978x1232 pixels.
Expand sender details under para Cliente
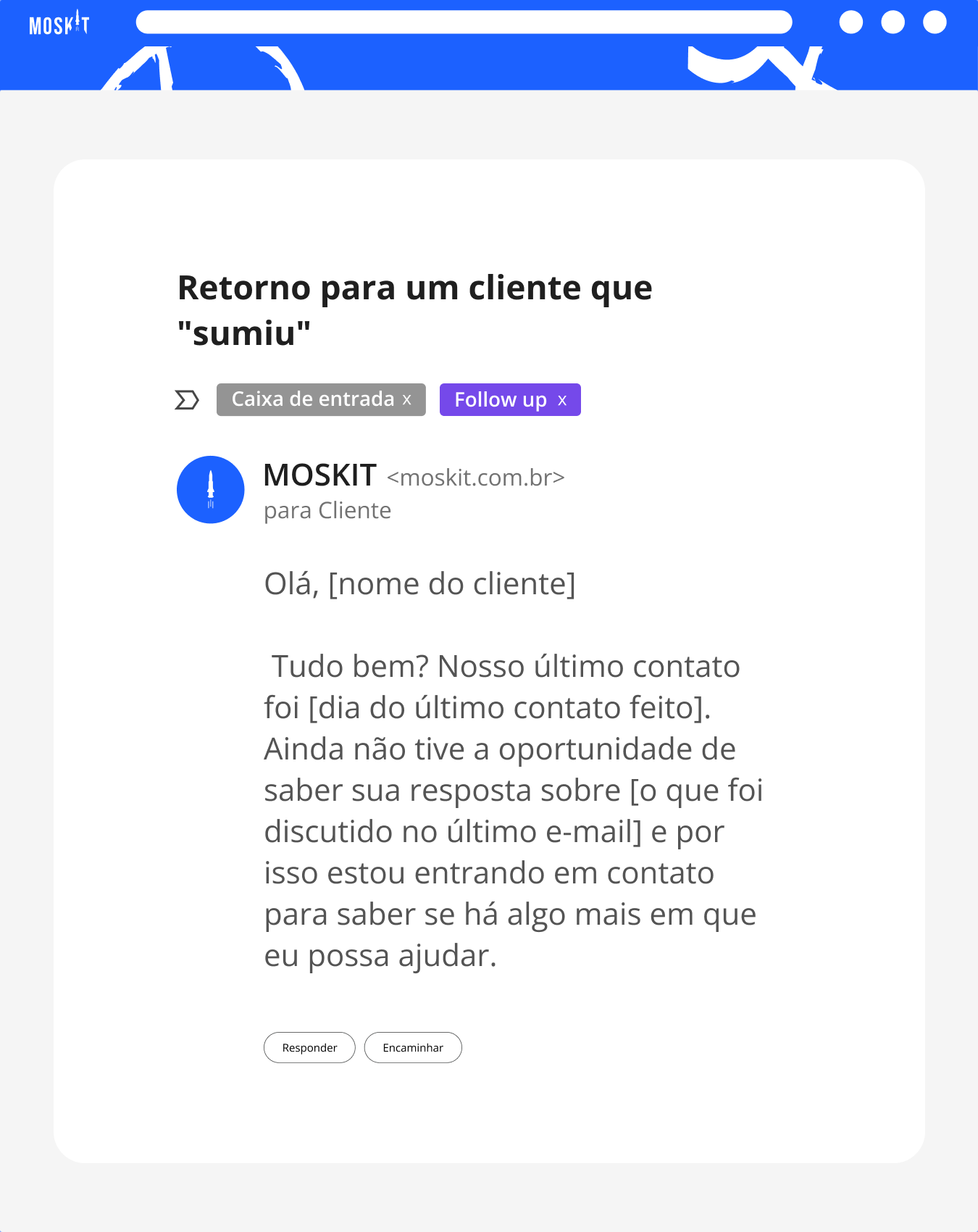pos(327,509)
